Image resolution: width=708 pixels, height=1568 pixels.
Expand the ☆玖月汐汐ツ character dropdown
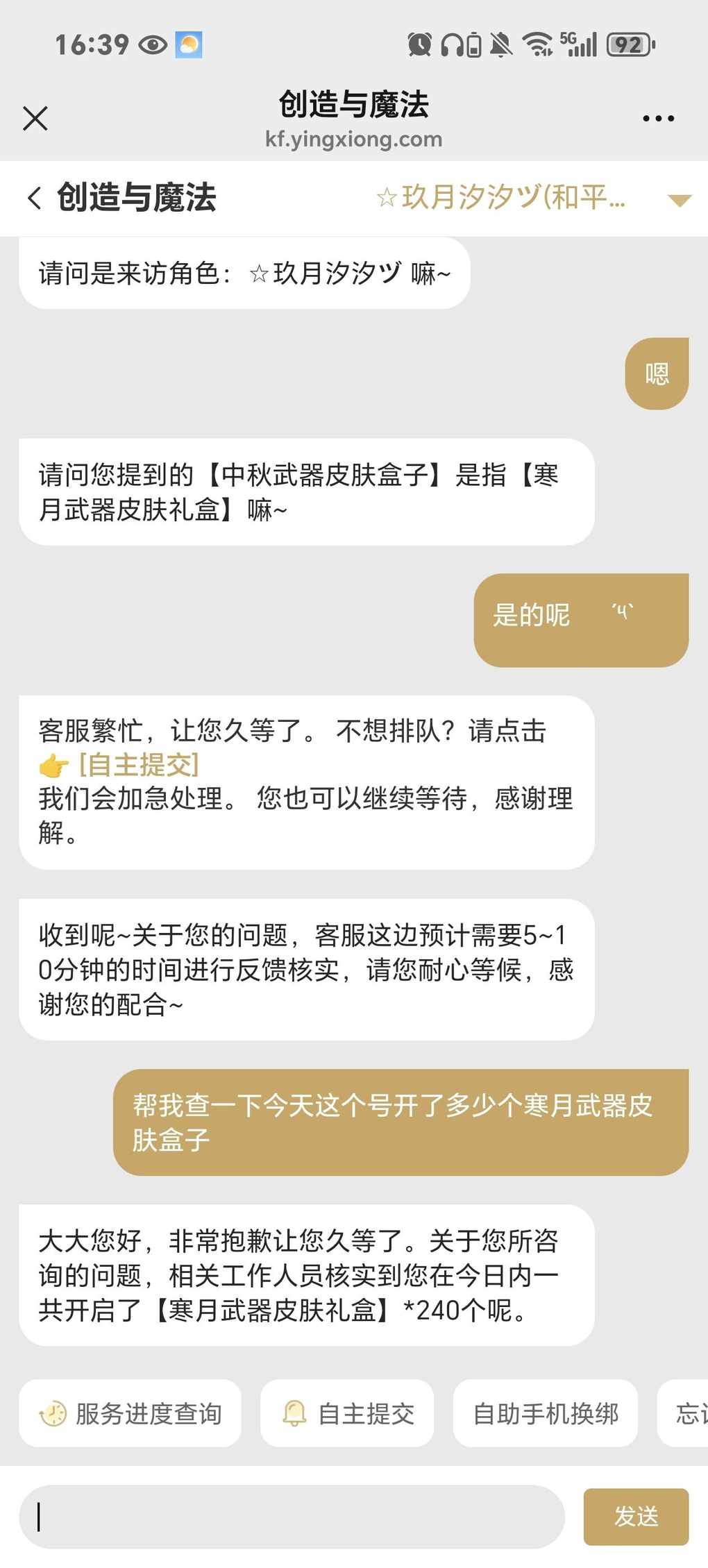tap(679, 200)
